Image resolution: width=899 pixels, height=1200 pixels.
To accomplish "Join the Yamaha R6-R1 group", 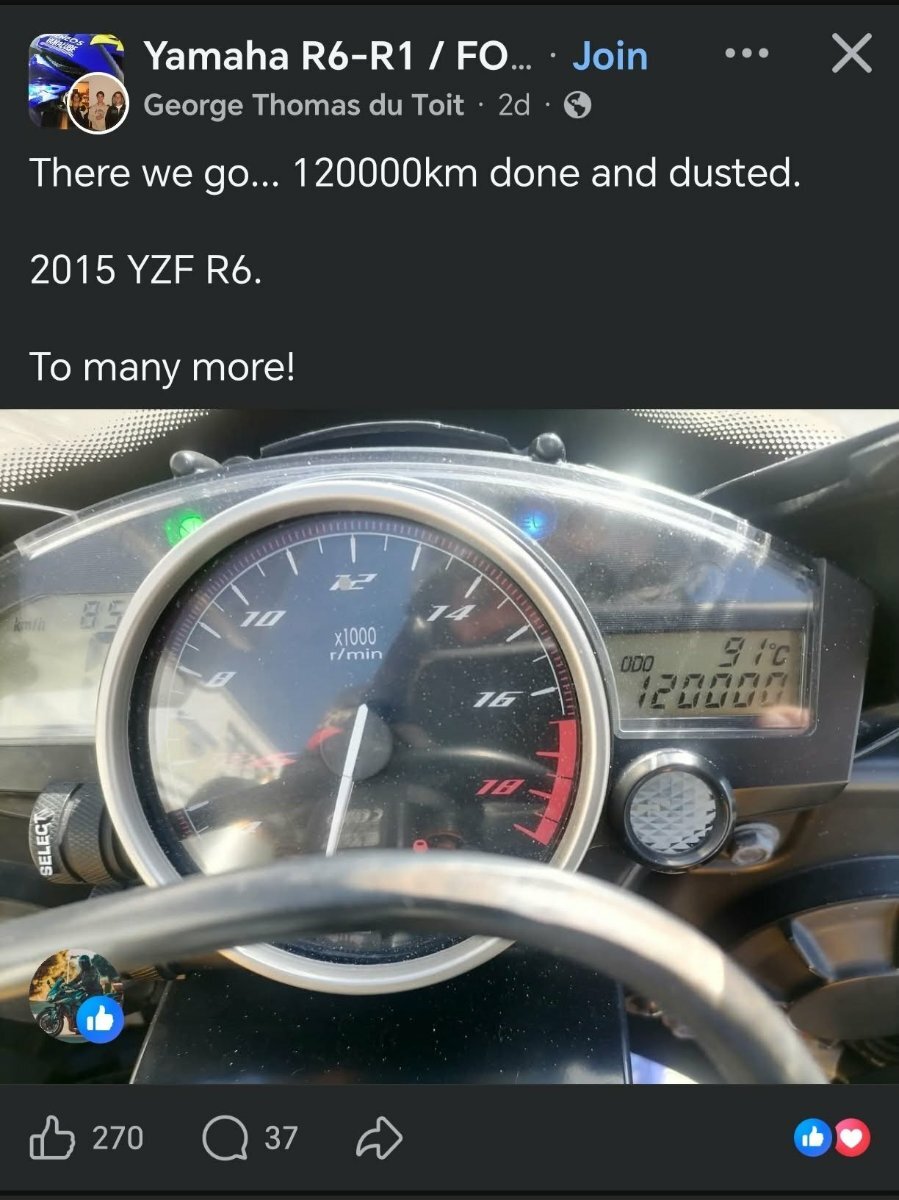I will pos(609,56).
